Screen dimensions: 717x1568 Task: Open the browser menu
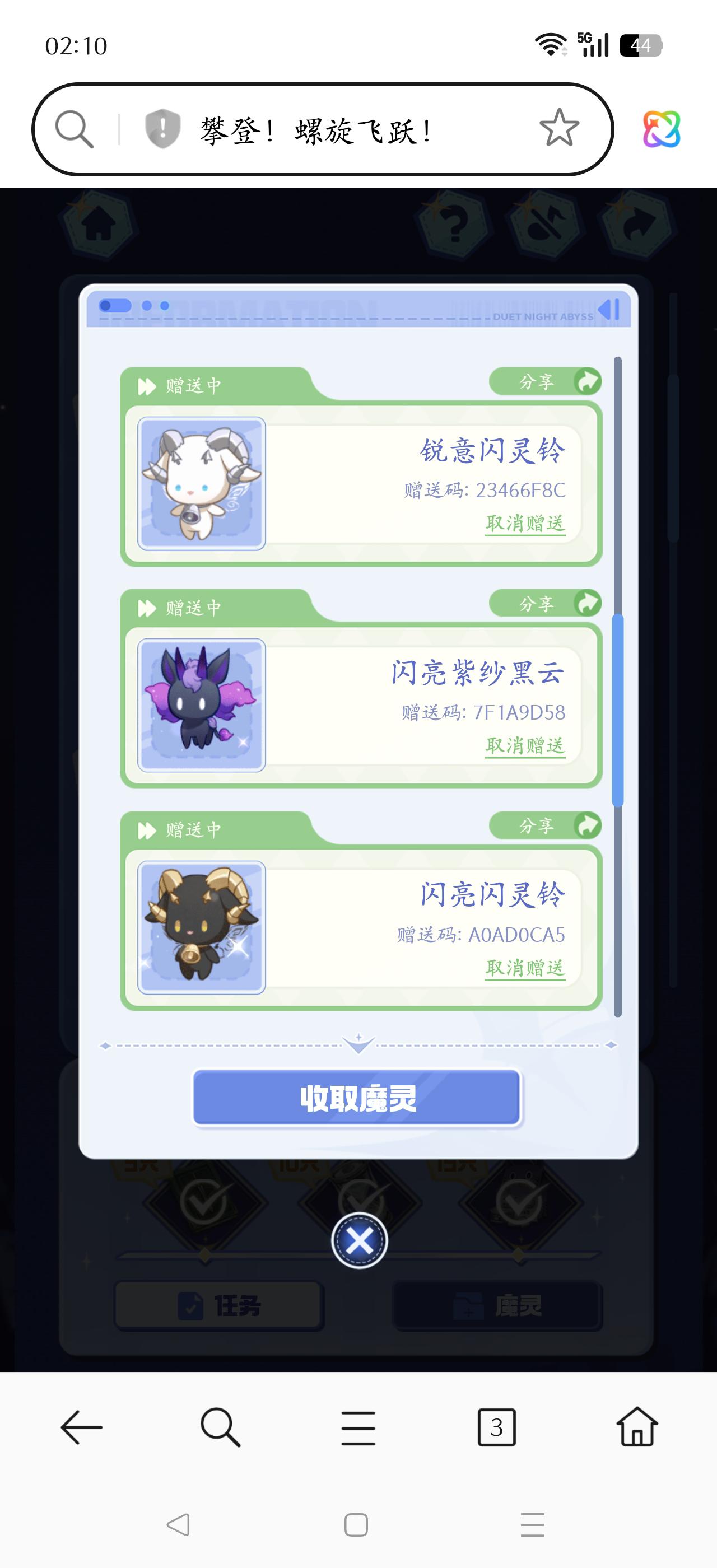point(358,1427)
